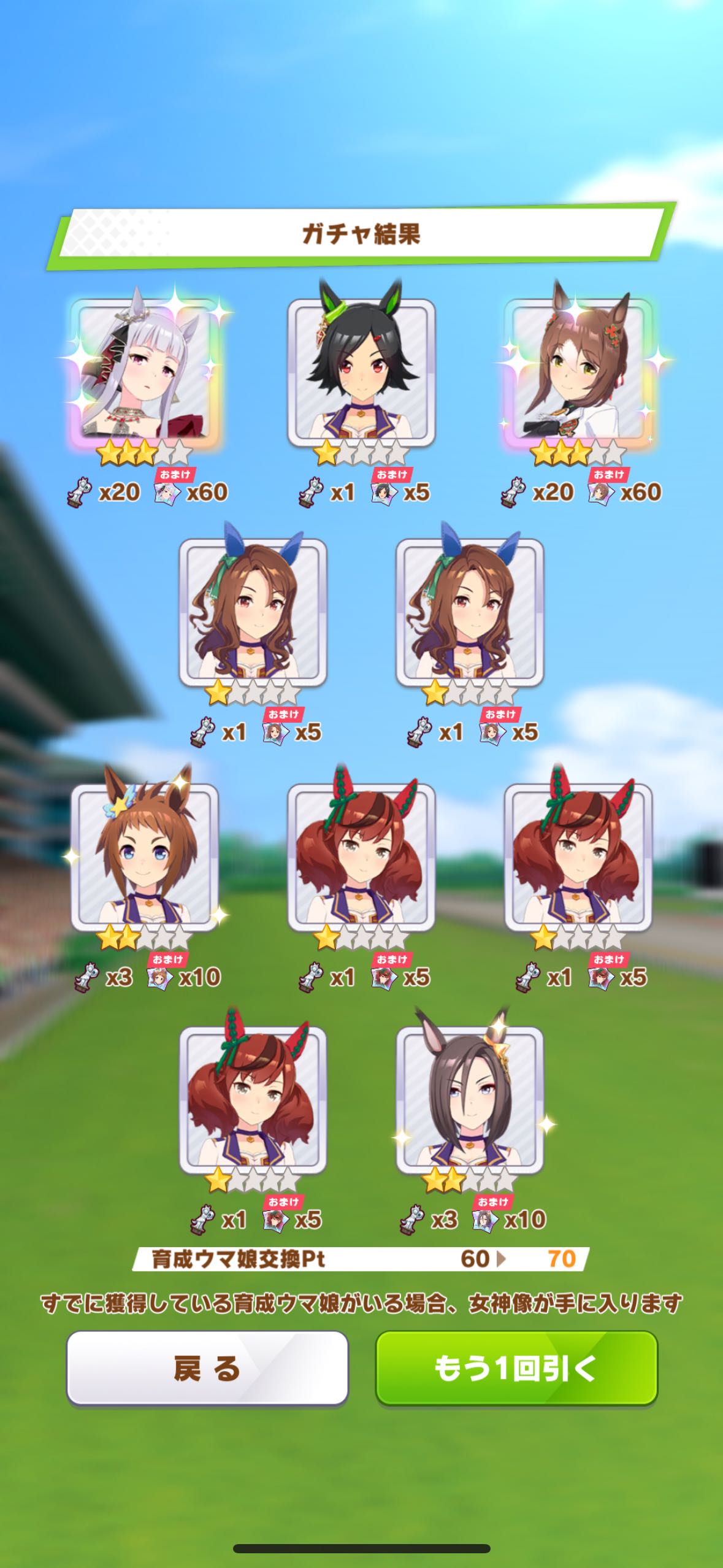Viewport: 723px width, 1568px height.
Task: Pull again with もう1回引く button
Action: pos(516,1368)
